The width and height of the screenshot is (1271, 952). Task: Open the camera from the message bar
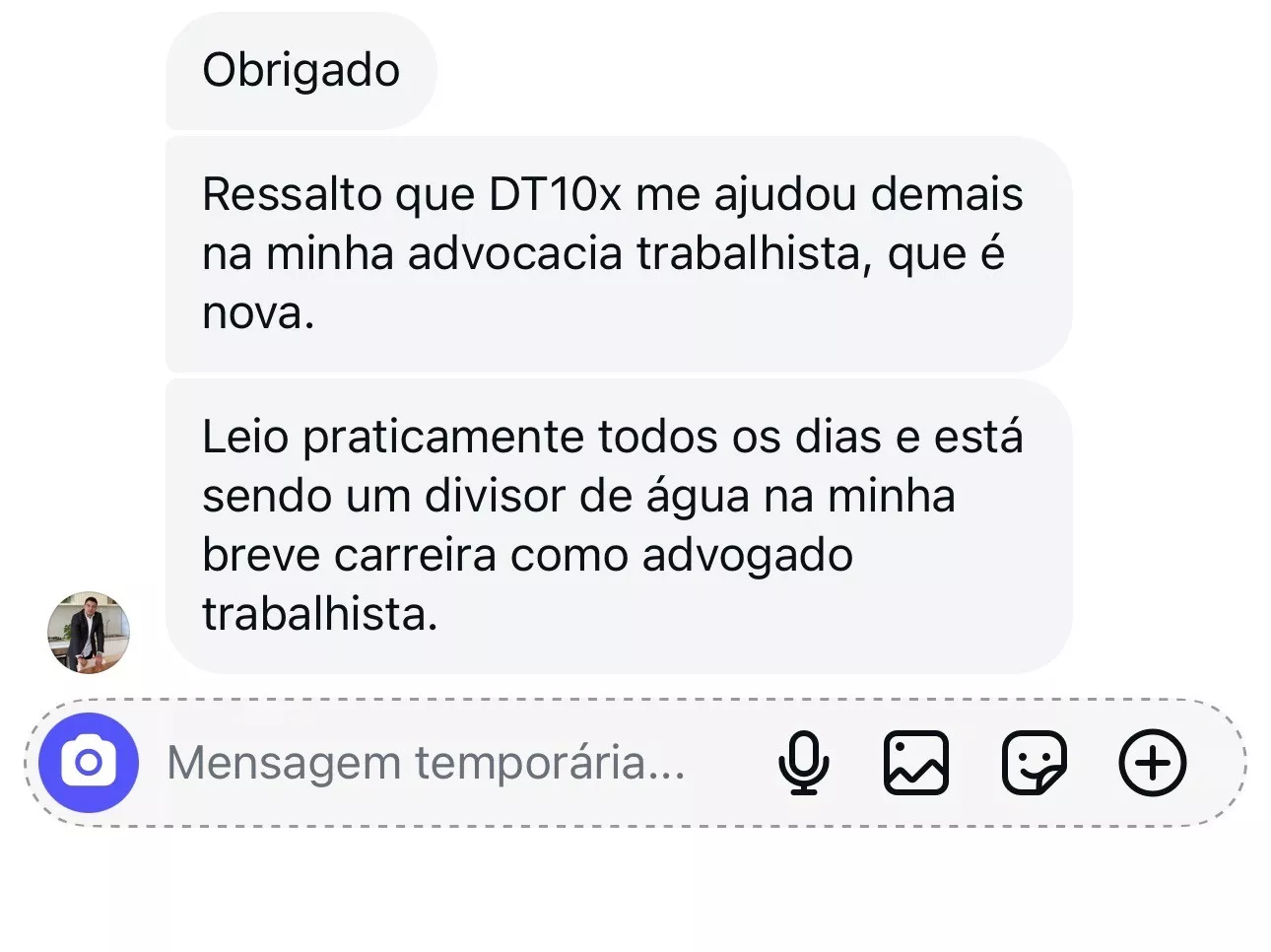pyautogui.click(x=88, y=763)
